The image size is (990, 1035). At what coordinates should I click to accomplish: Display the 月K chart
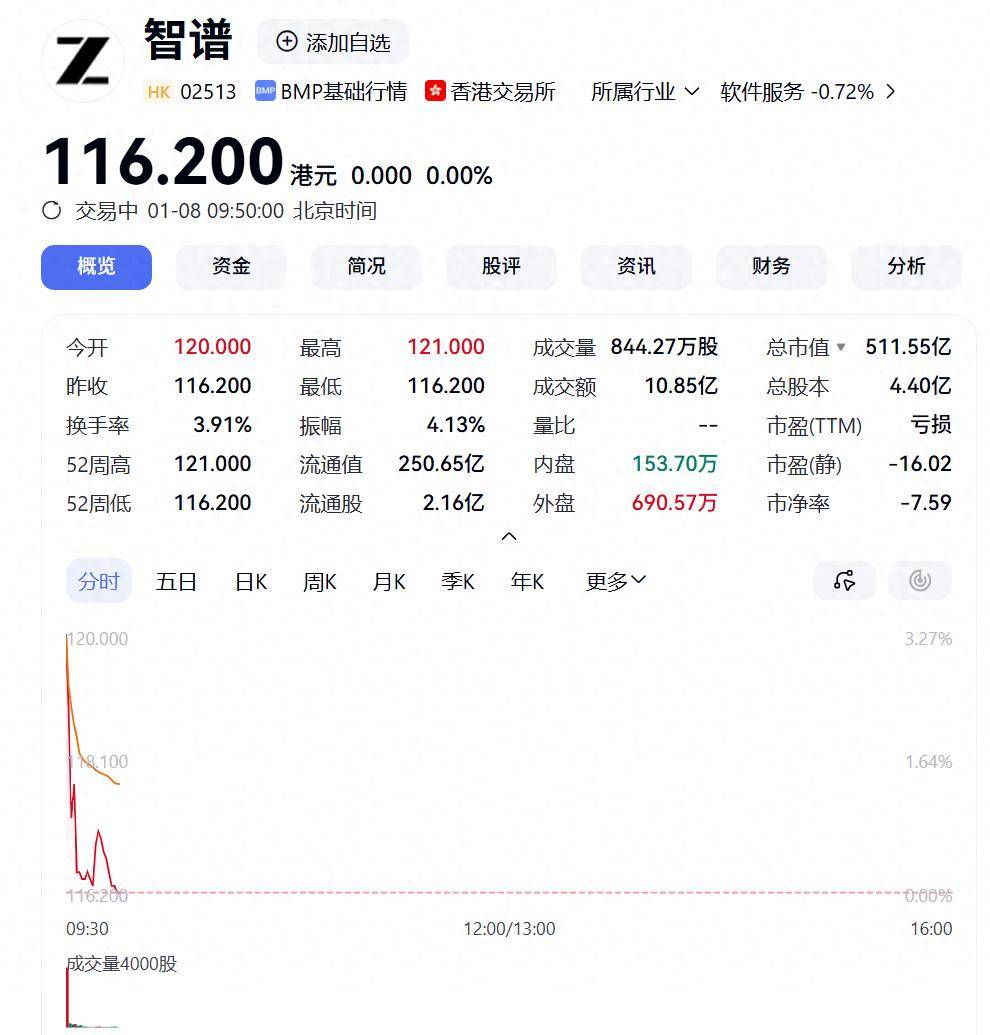[388, 581]
